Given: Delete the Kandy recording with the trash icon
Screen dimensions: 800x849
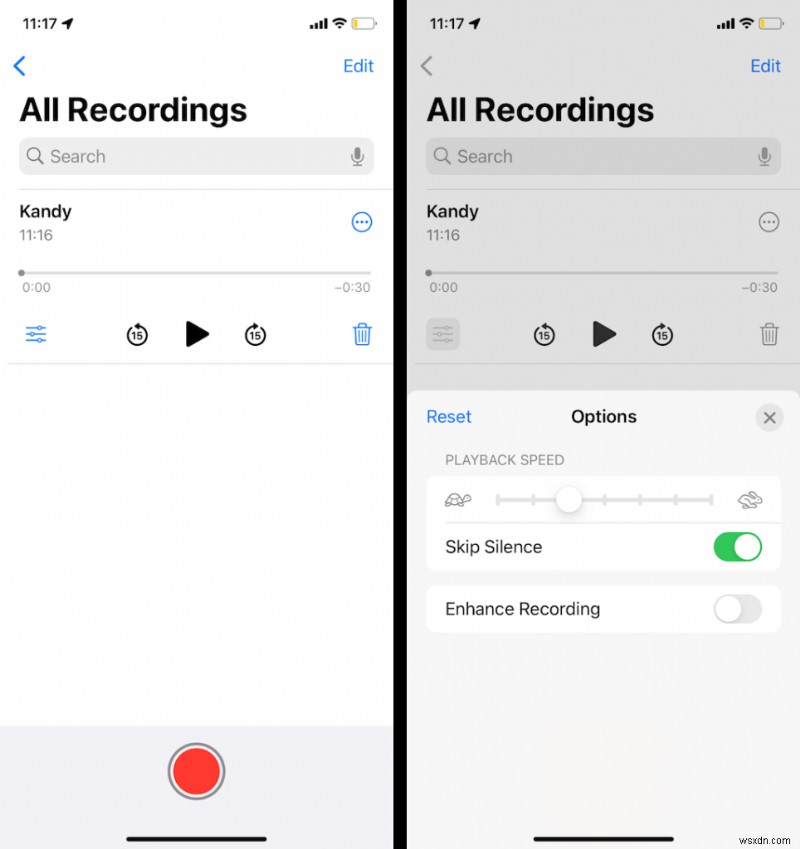Looking at the screenshot, I should (x=361, y=335).
